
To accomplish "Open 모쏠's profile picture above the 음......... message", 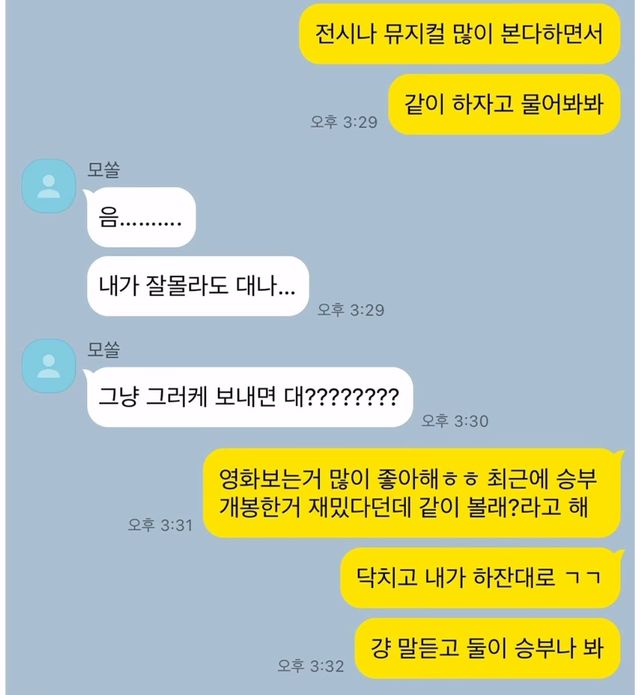I will [x=47, y=185].
